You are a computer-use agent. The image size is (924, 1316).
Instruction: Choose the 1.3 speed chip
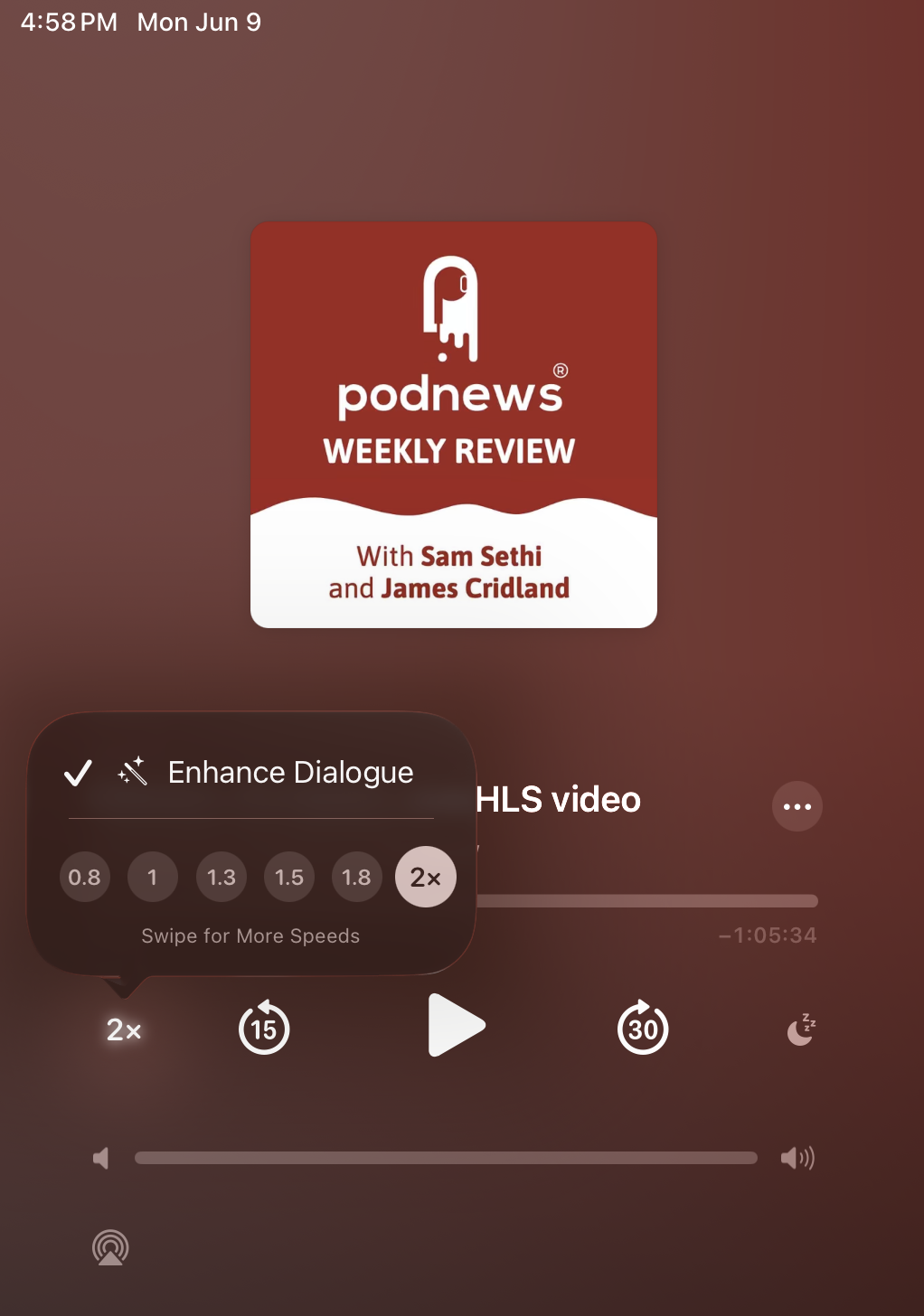(222, 877)
